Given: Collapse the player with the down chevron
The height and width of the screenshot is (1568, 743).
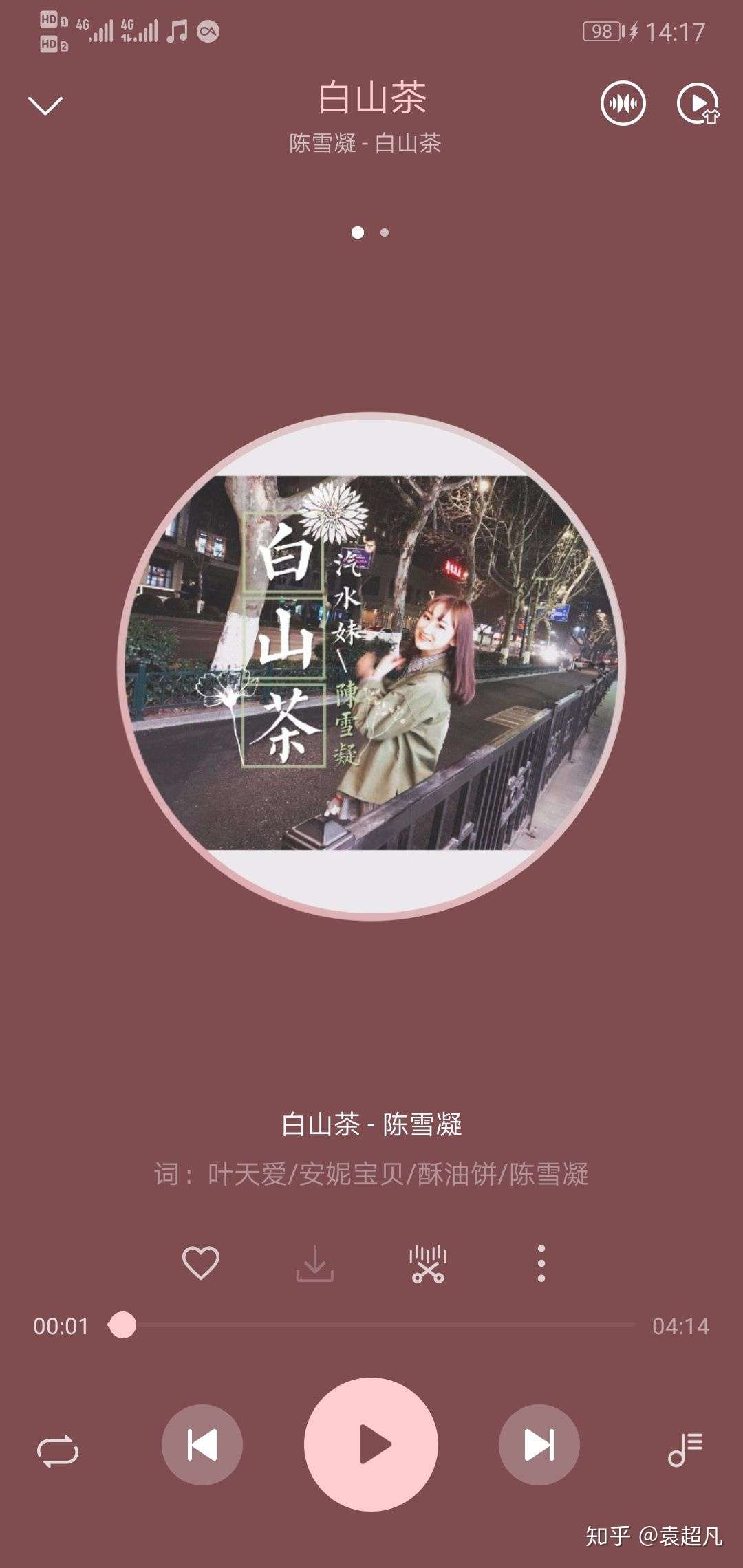Looking at the screenshot, I should coord(45,103).
